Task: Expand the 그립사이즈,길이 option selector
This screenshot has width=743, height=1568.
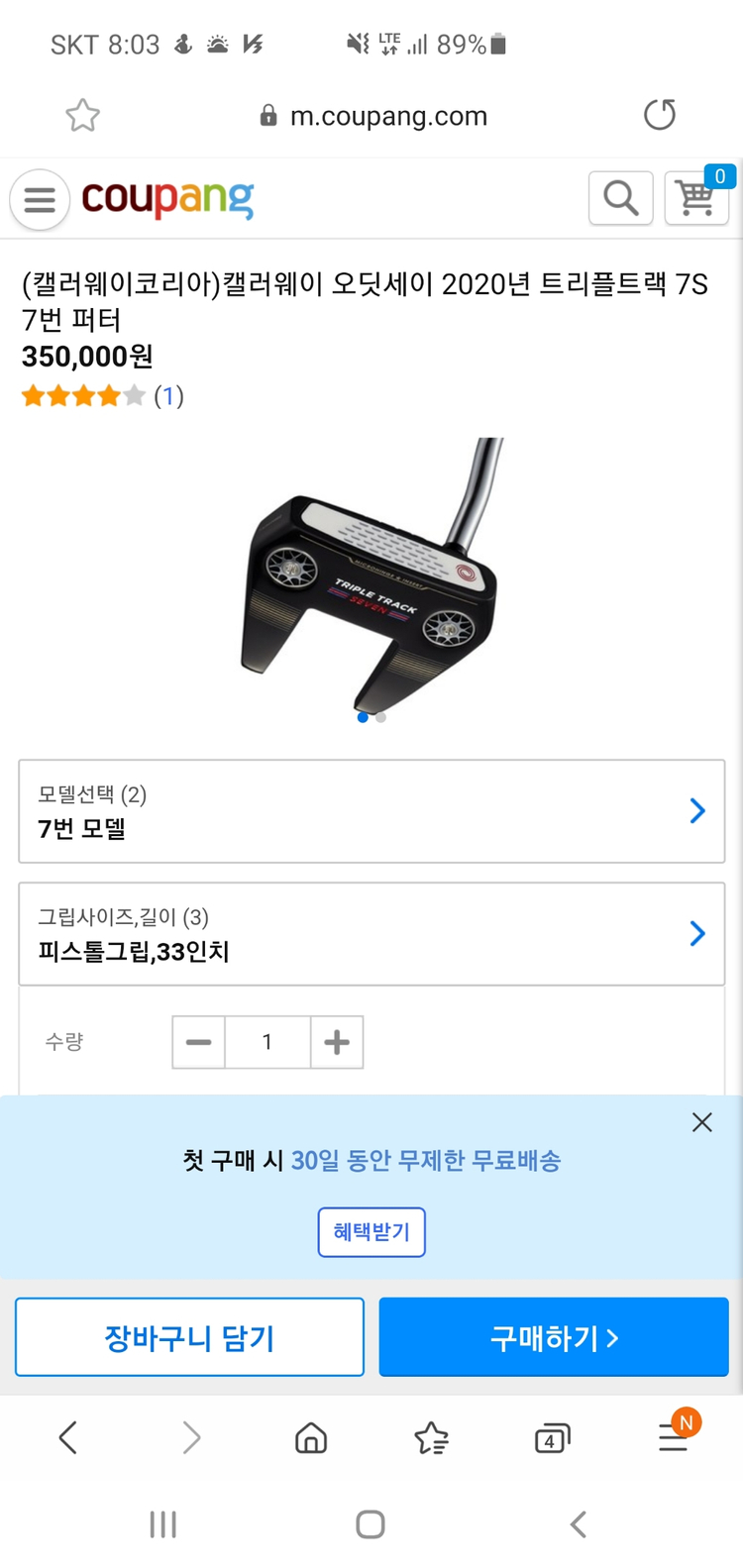Action: point(371,933)
